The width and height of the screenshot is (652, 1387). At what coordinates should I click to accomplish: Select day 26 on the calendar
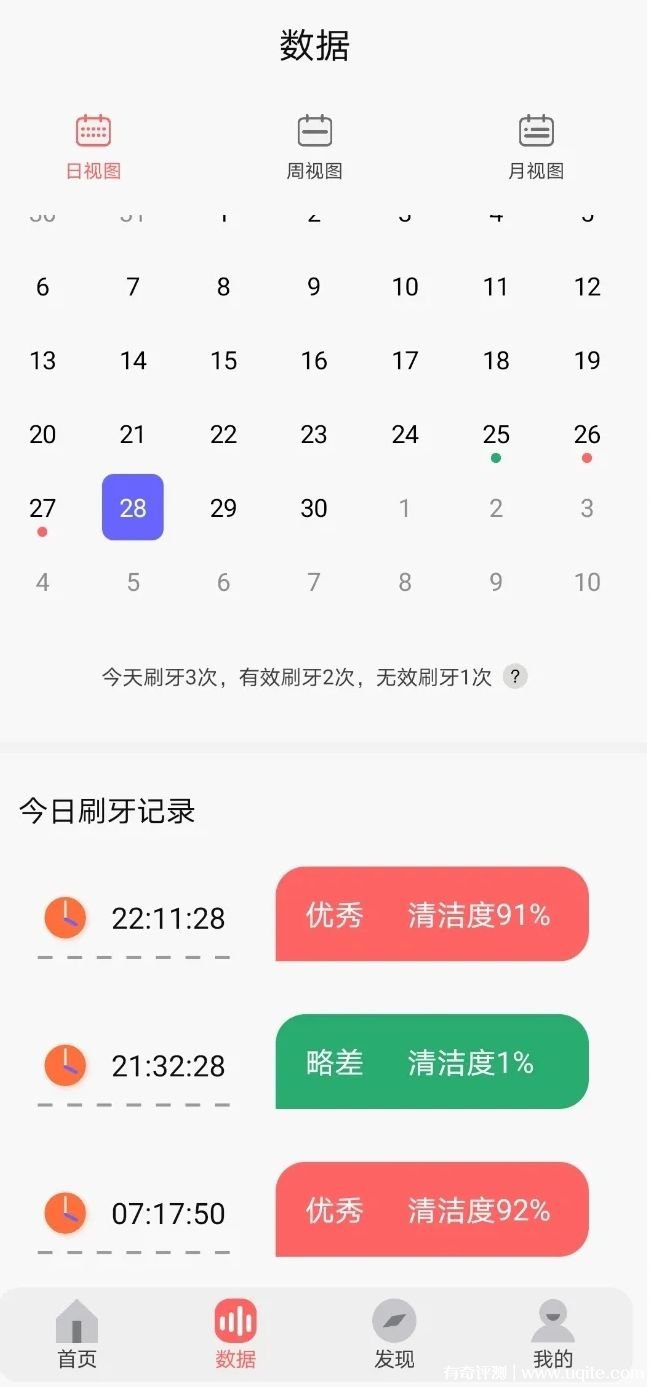[587, 435]
